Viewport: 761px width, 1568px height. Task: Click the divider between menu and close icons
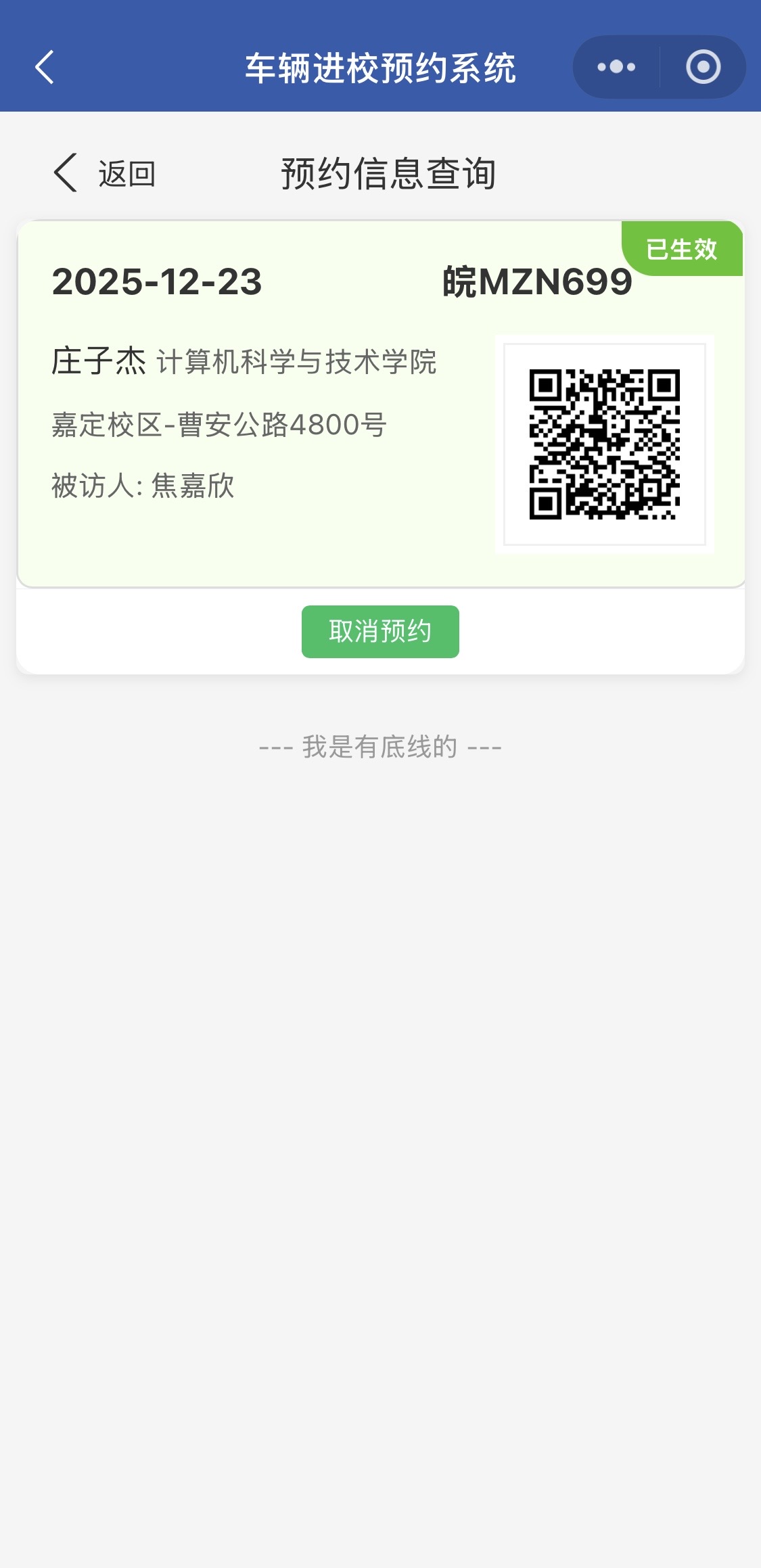coord(658,67)
